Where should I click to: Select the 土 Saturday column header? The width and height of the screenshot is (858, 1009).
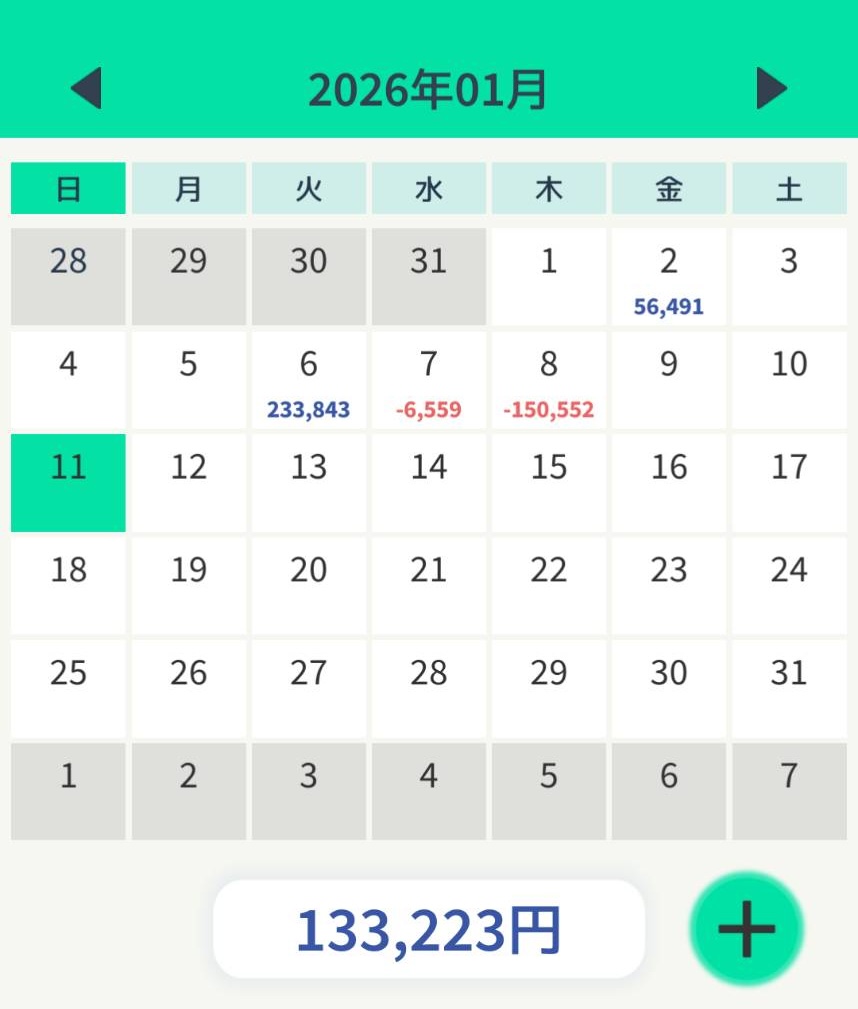tap(788, 188)
